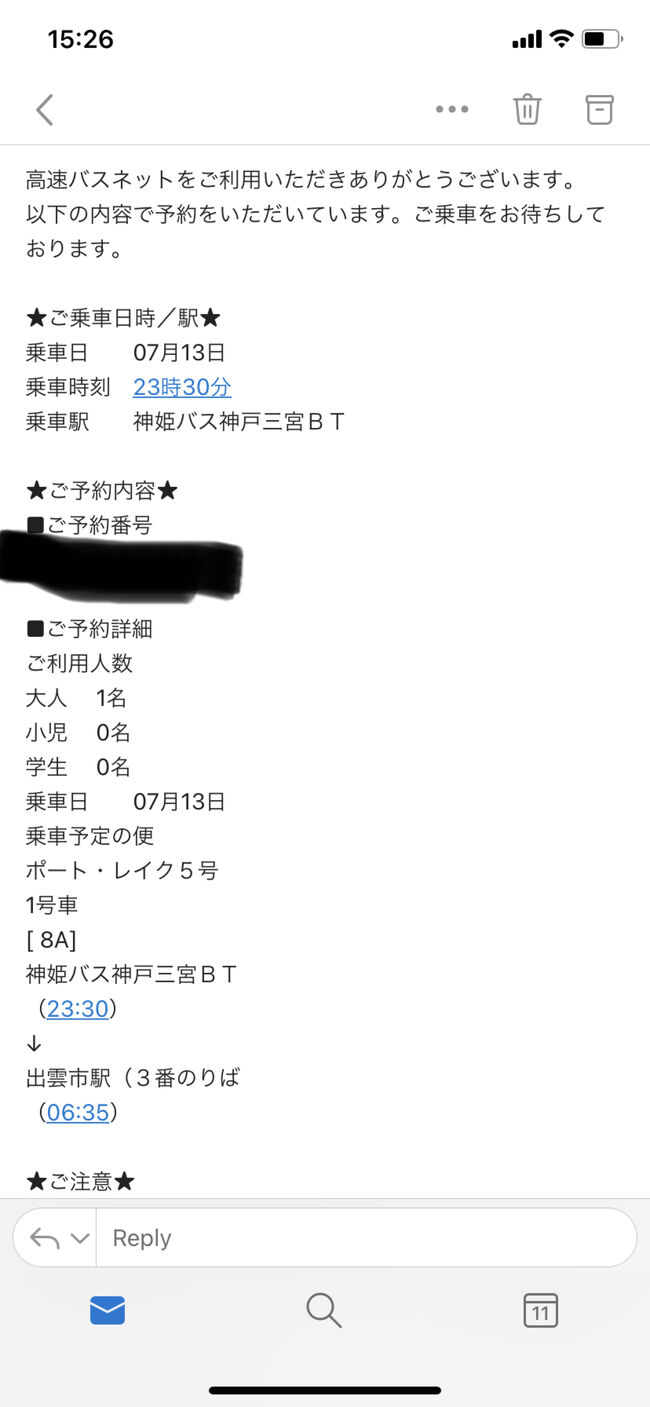The width and height of the screenshot is (650, 1407).
Task: Tap the 23時30分 boarding time link
Action: tap(182, 387)
